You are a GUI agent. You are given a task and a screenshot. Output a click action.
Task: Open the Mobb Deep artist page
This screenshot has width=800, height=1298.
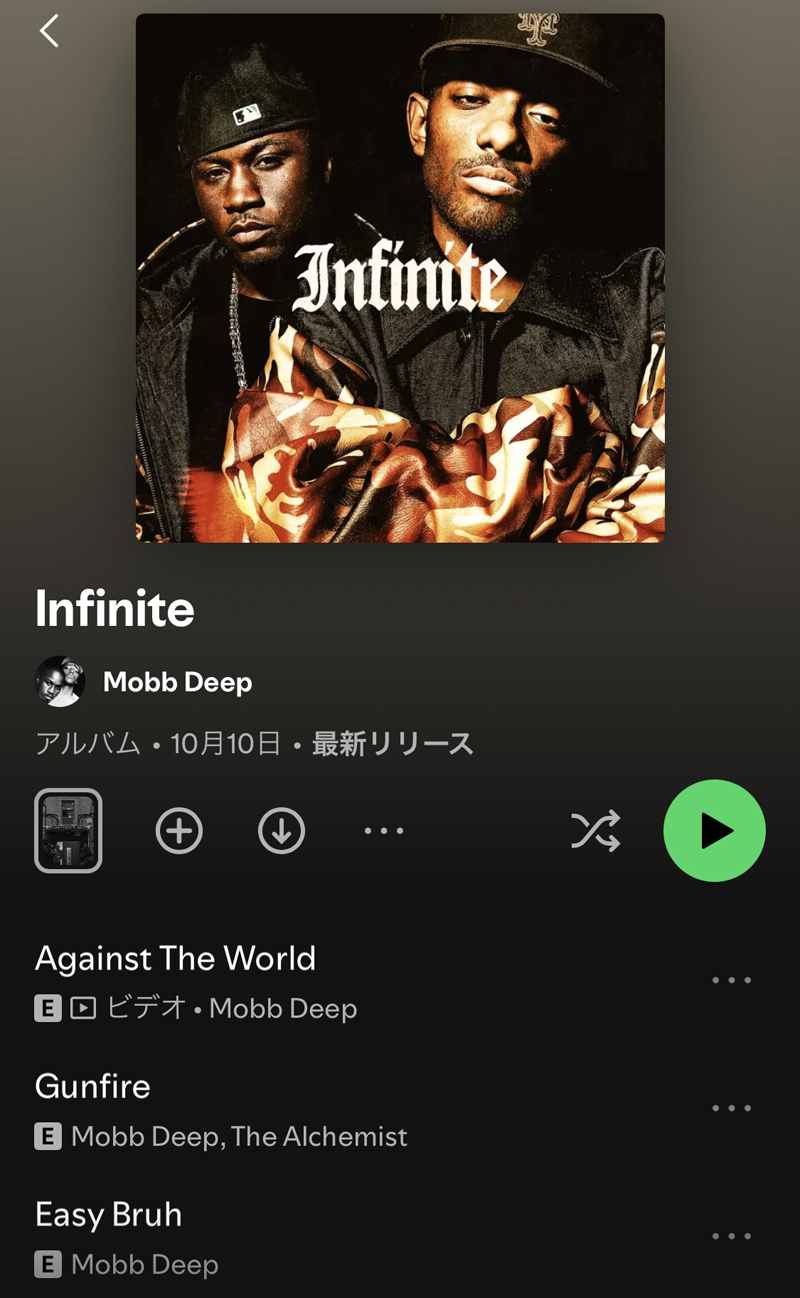pos(177,682)
